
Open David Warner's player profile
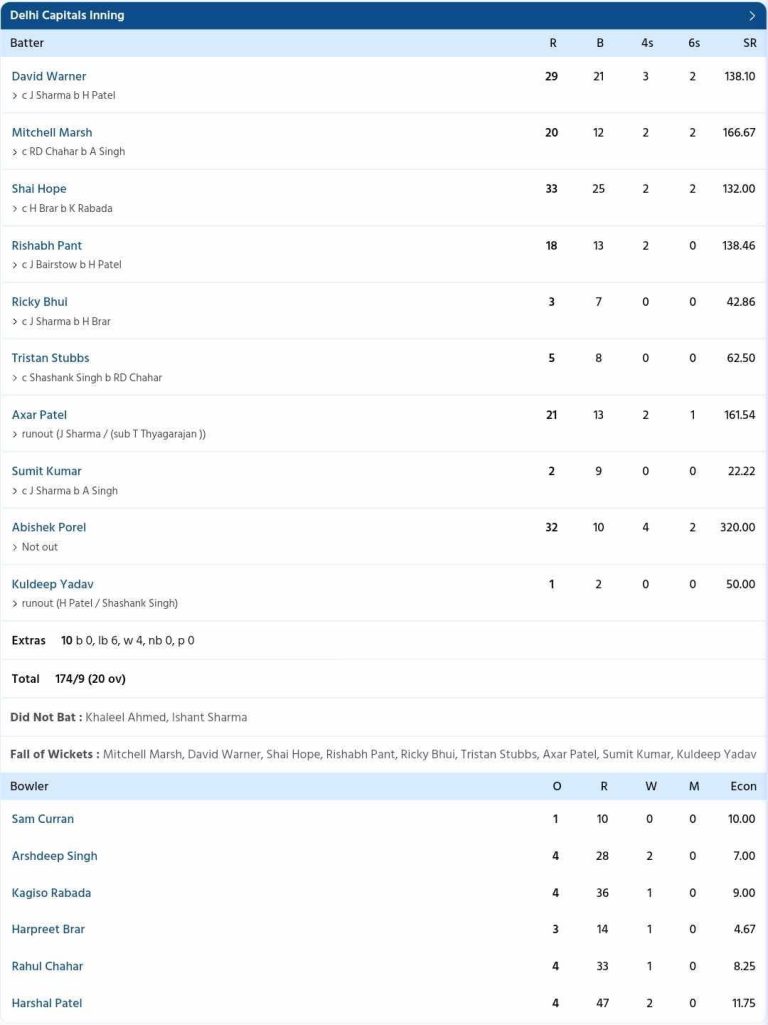coord(46,76)
